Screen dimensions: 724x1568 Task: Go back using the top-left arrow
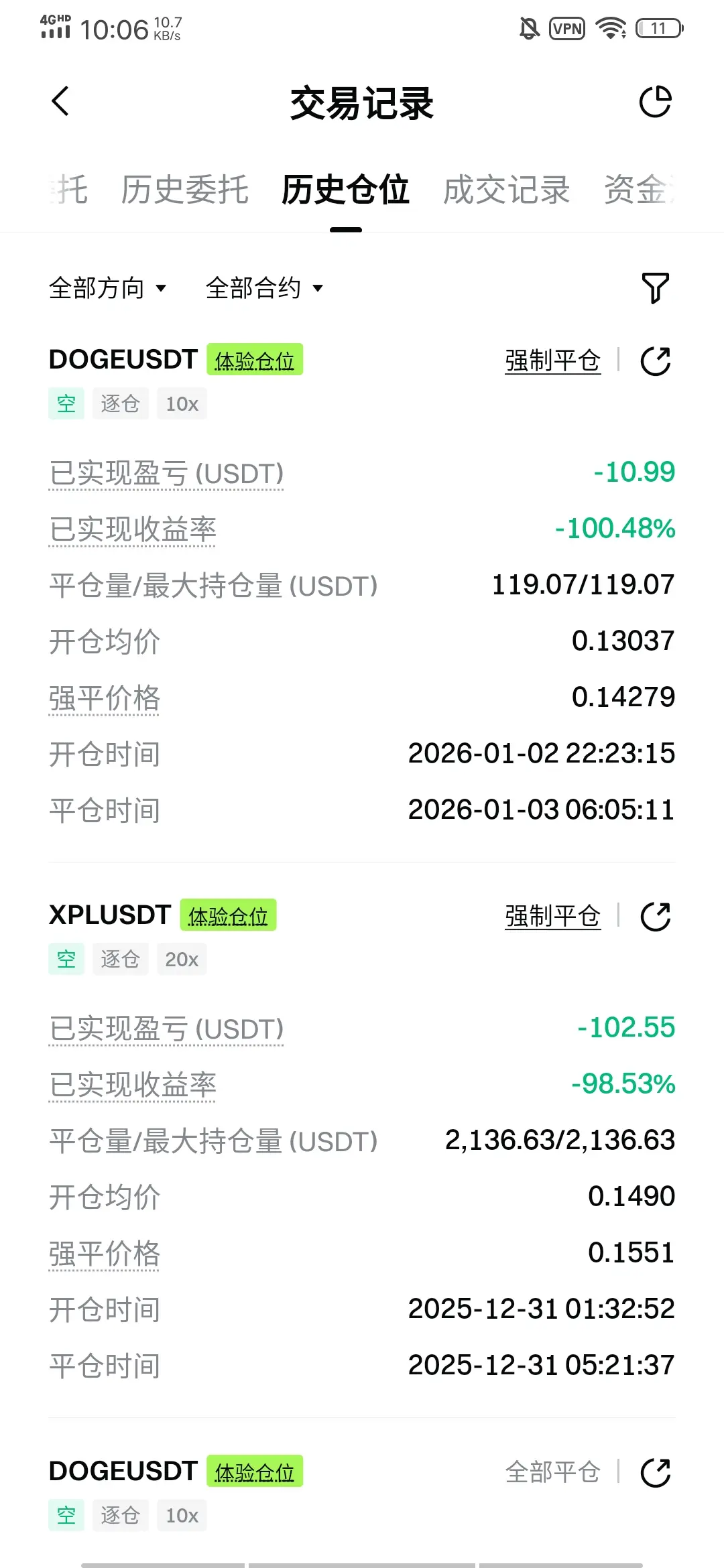click(x=60, y=102)
